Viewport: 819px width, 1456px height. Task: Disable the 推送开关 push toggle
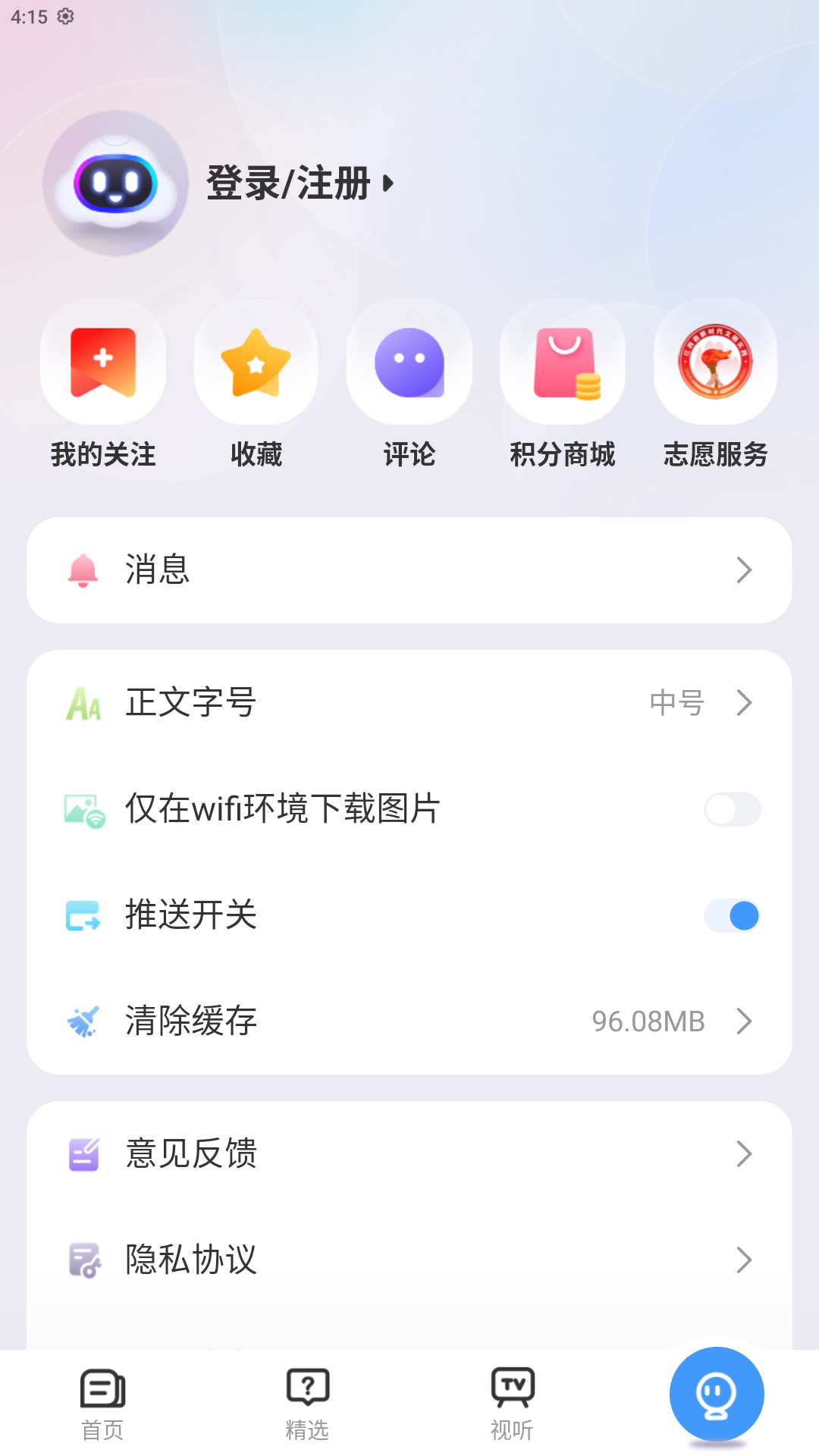(732, 916)
